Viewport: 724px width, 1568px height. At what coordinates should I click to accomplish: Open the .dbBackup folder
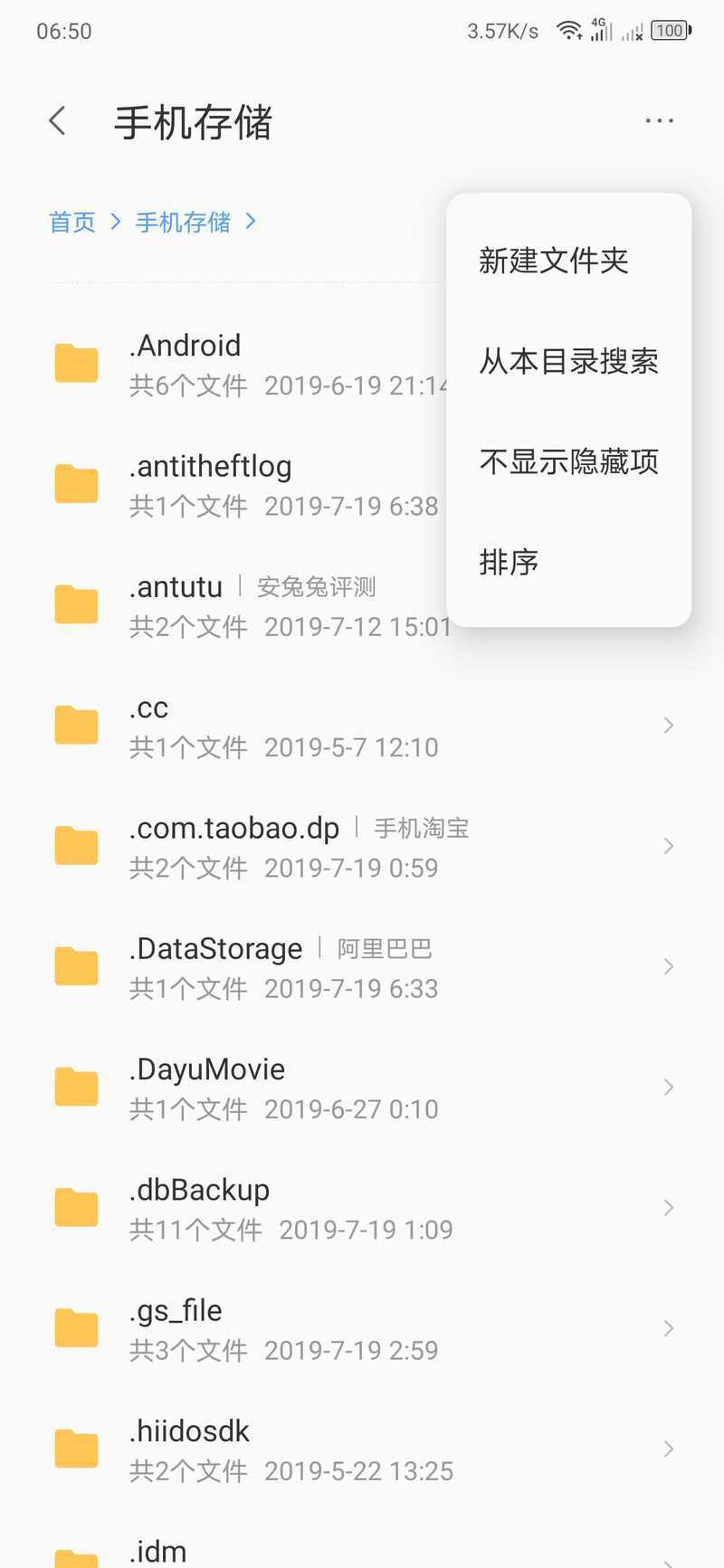pos(362,1208)
